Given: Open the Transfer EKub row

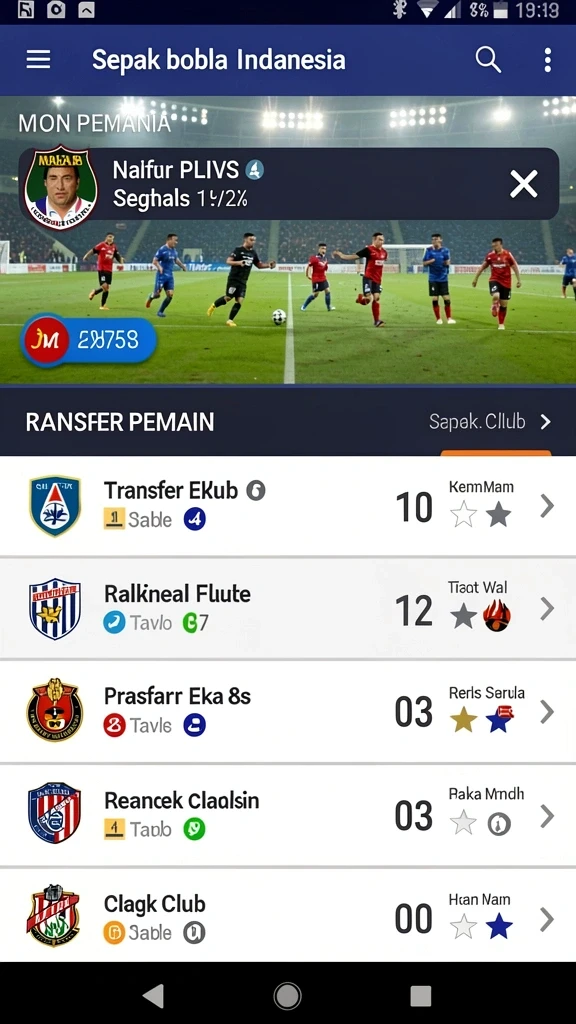Looking at the screenshot, I should (288, 506).
